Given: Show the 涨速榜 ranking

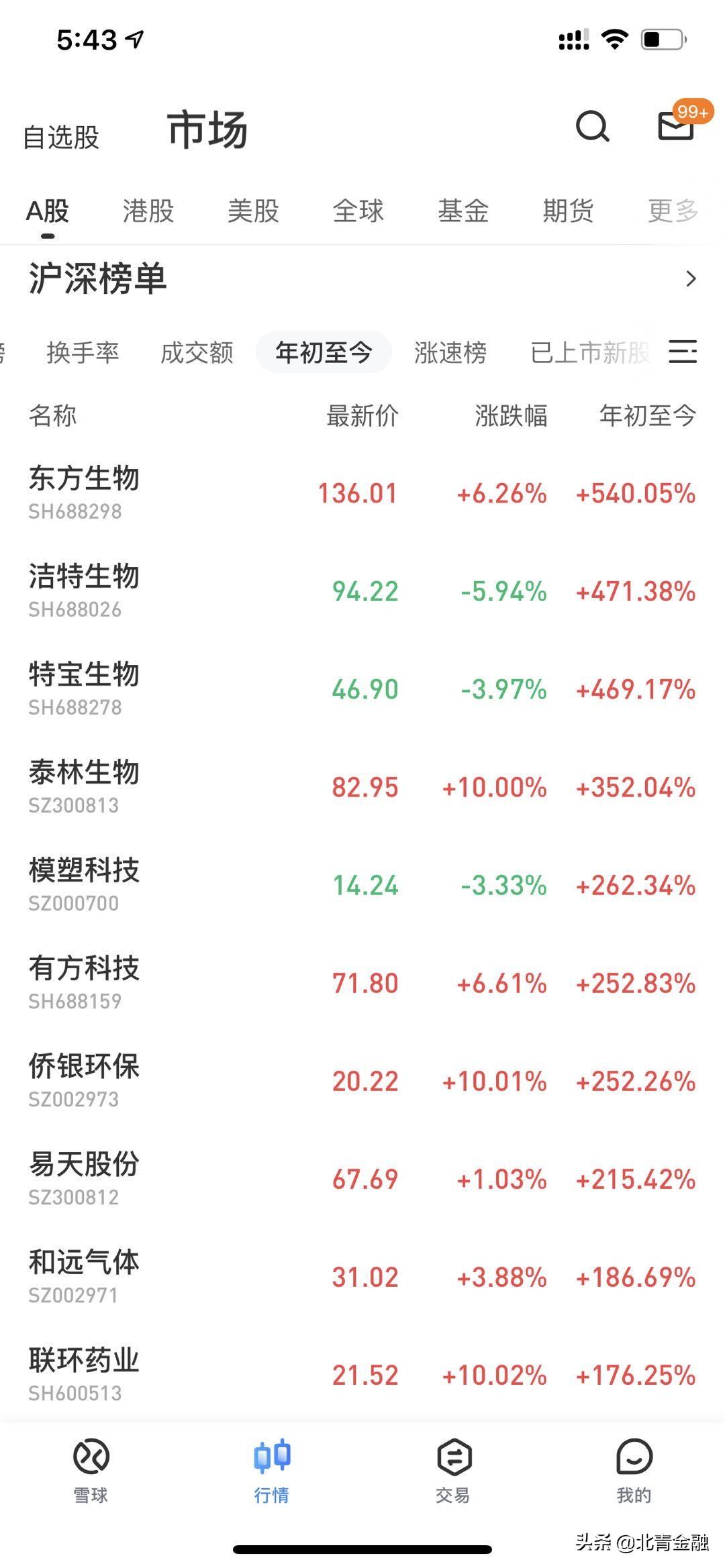Looking at the screenshot, I should (x=450, y=352).
